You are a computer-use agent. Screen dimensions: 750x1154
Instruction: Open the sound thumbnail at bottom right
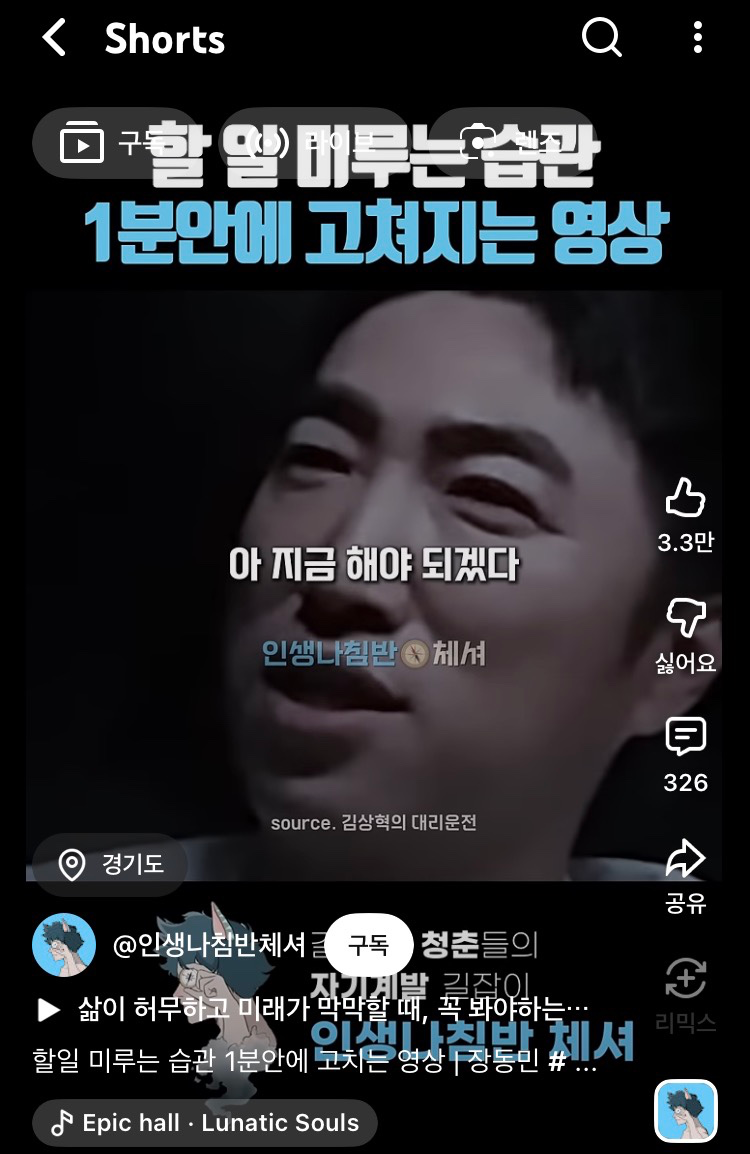tap(686, 1111)
